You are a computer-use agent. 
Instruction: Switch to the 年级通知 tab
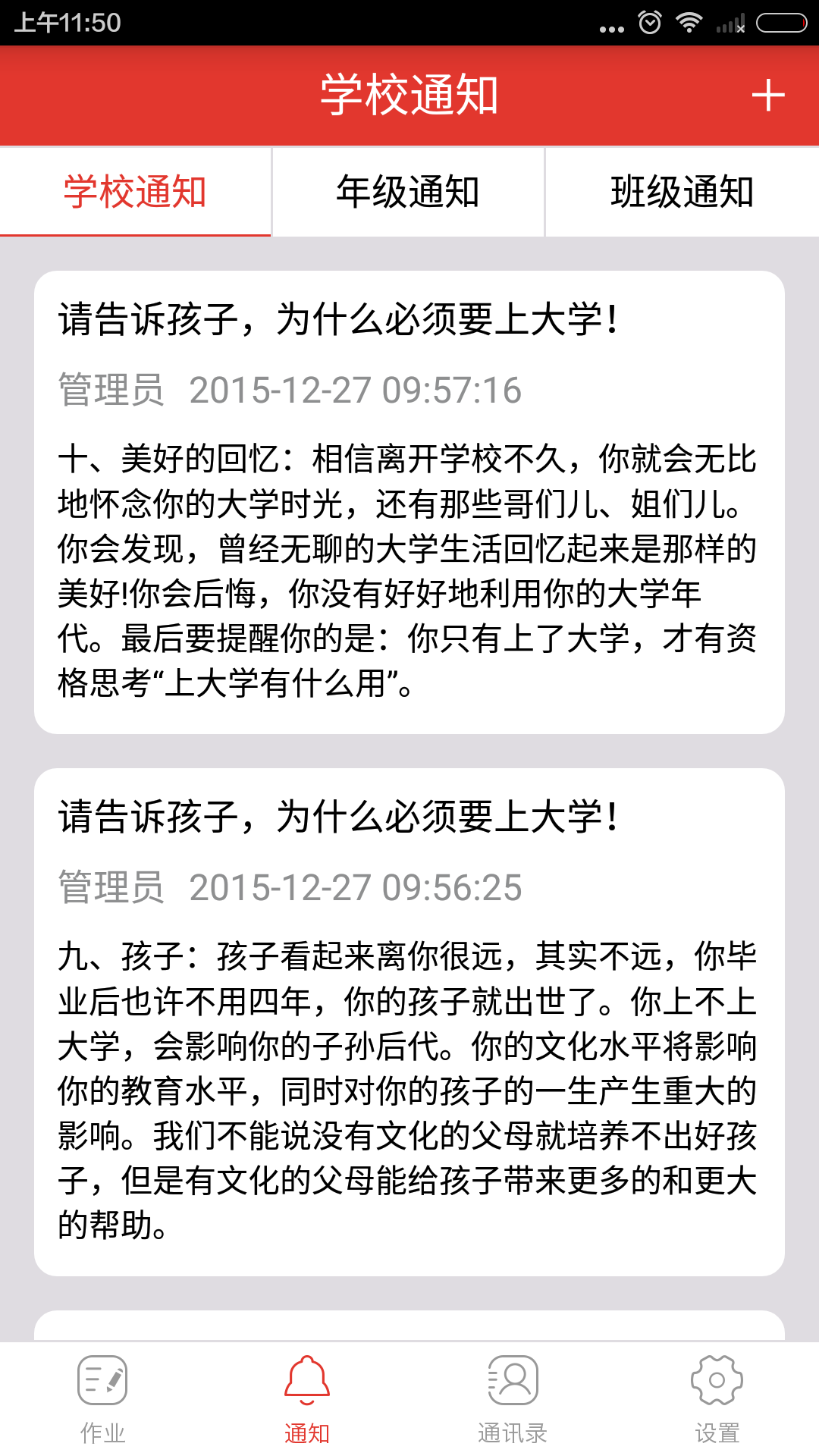pyautogui.click(x=408, y=192)
